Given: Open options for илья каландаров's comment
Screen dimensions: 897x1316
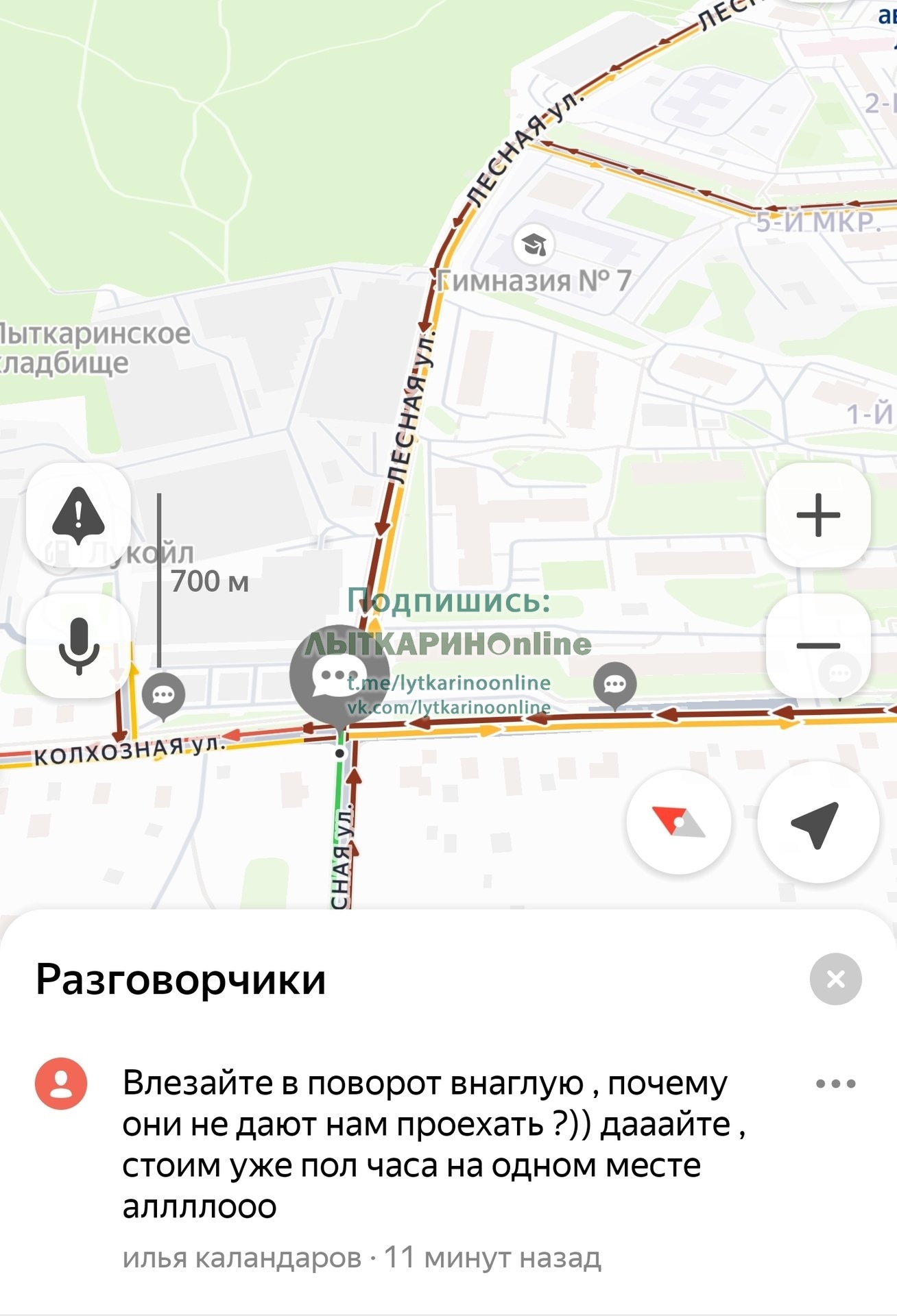Looking at the screenshot, I should point(835,1084).
